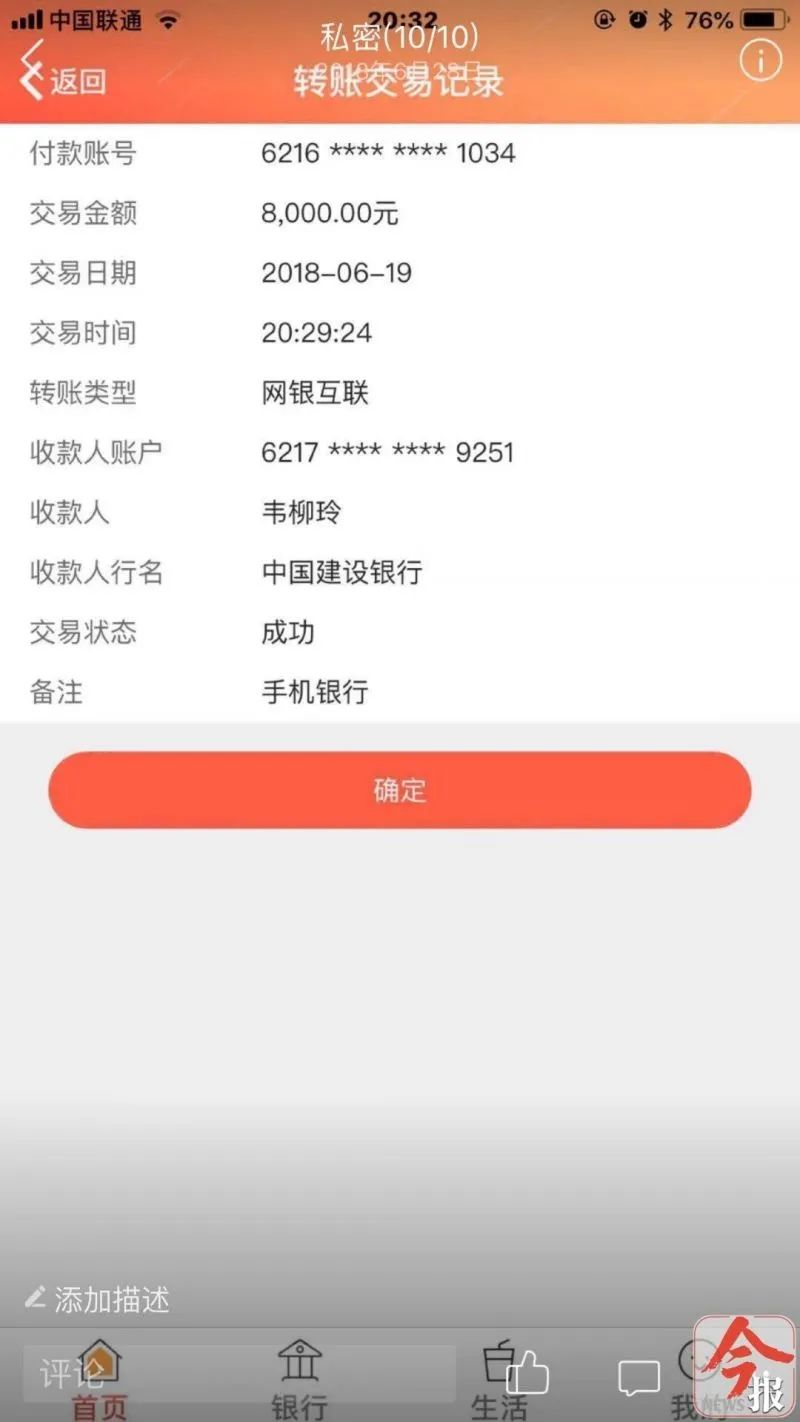
Task: Open the photo info icon
Action: point(759,61)
